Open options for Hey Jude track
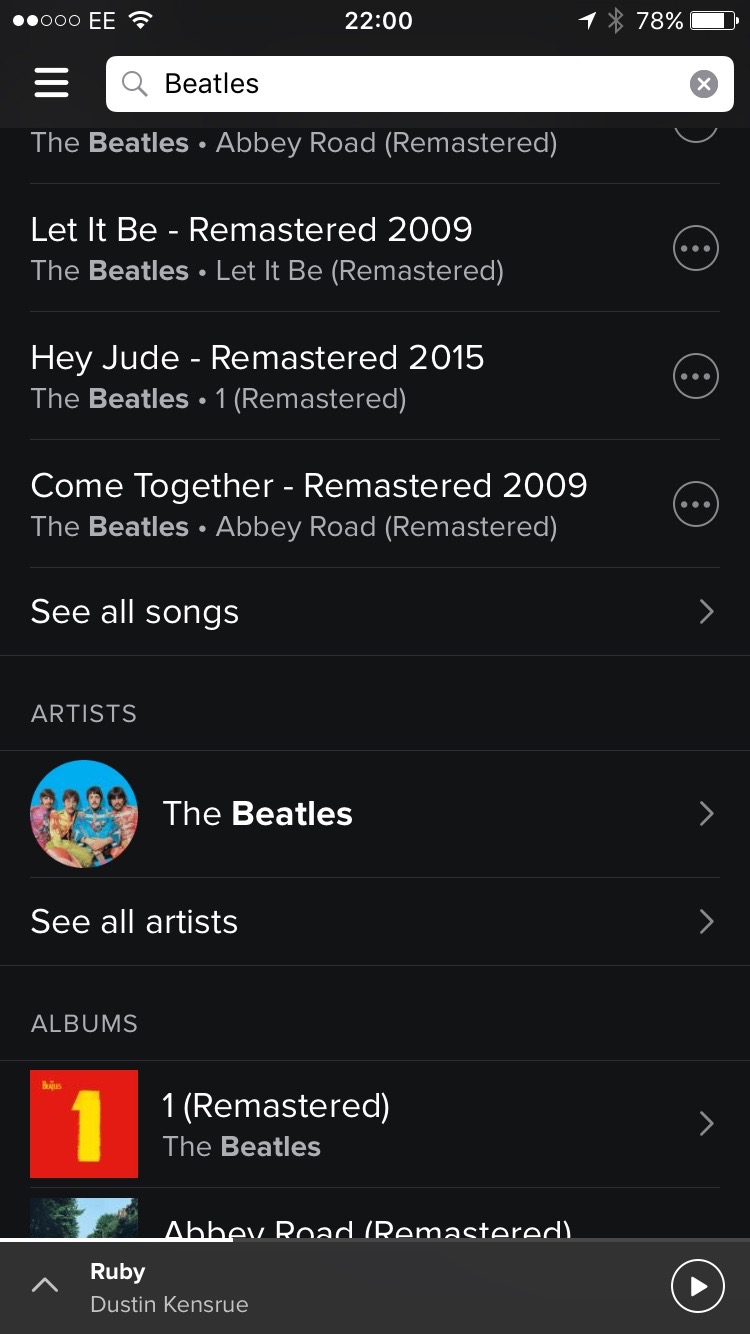Screen dimensions: 750x1334 point(695,376)
